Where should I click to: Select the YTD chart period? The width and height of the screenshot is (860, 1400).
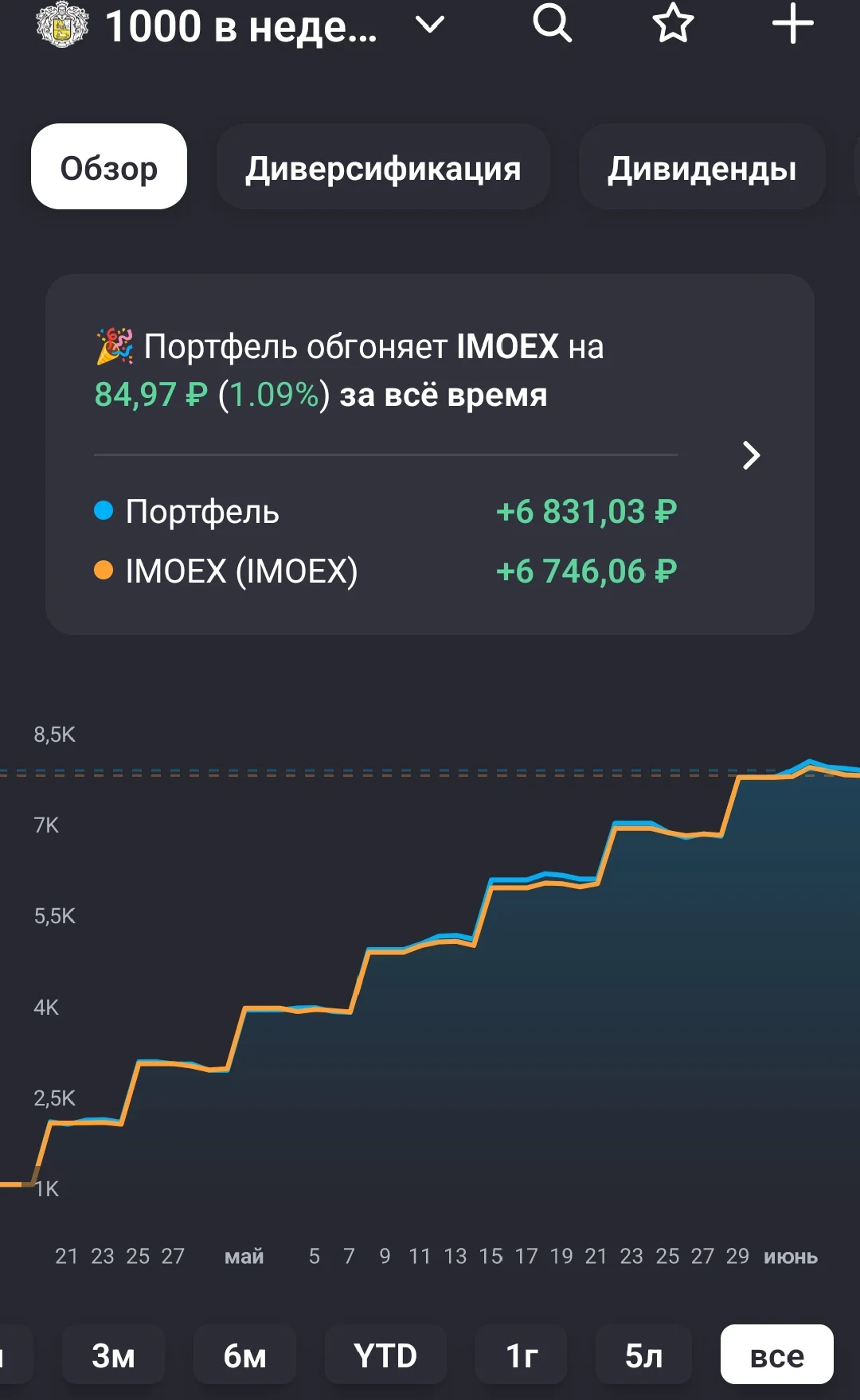click(x=385, y=1355)
